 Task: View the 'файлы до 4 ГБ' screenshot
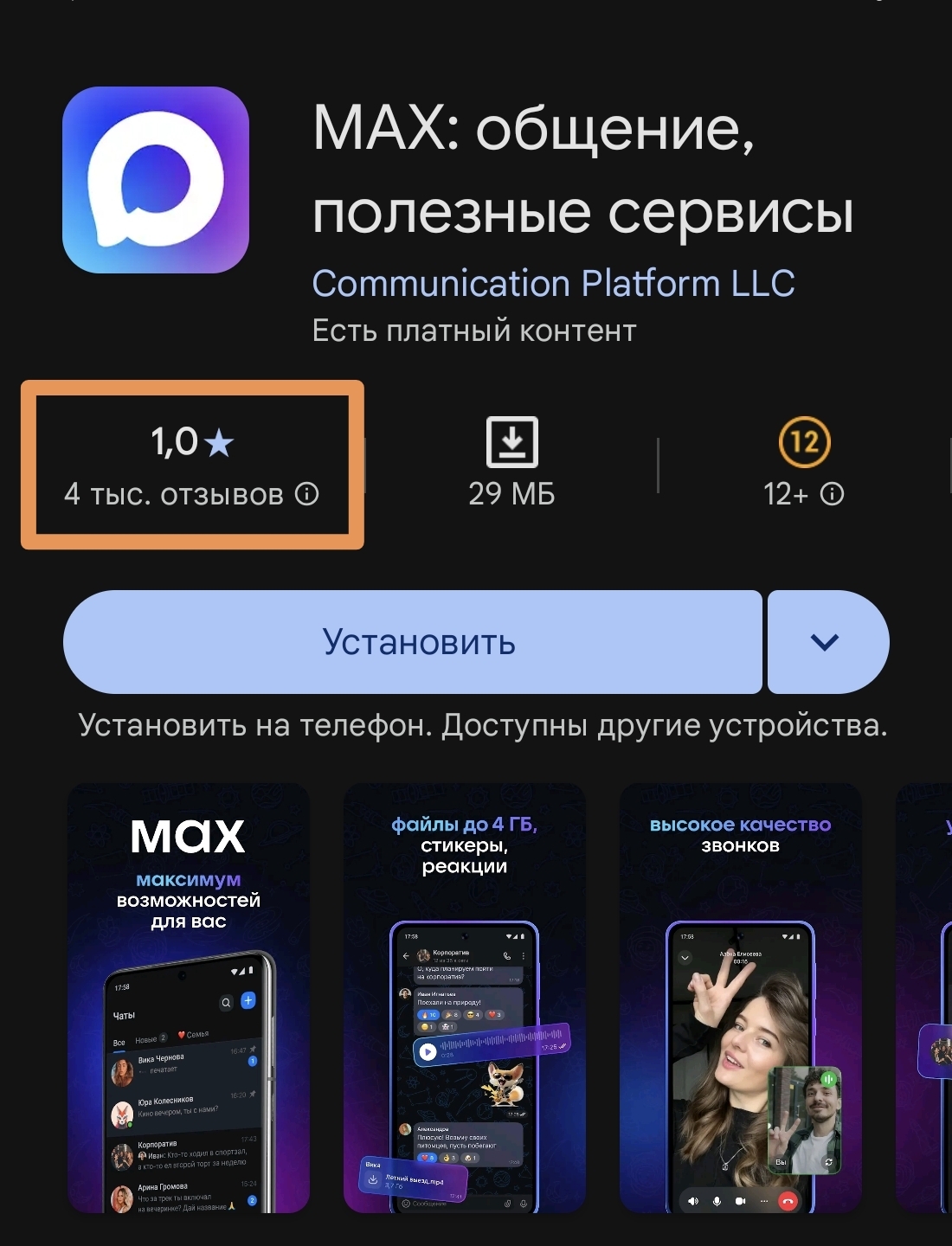point(465,998)
